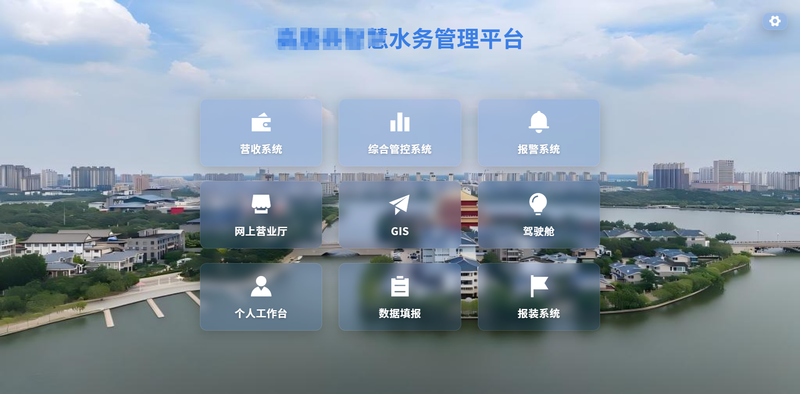Open the GIS module

400,215
